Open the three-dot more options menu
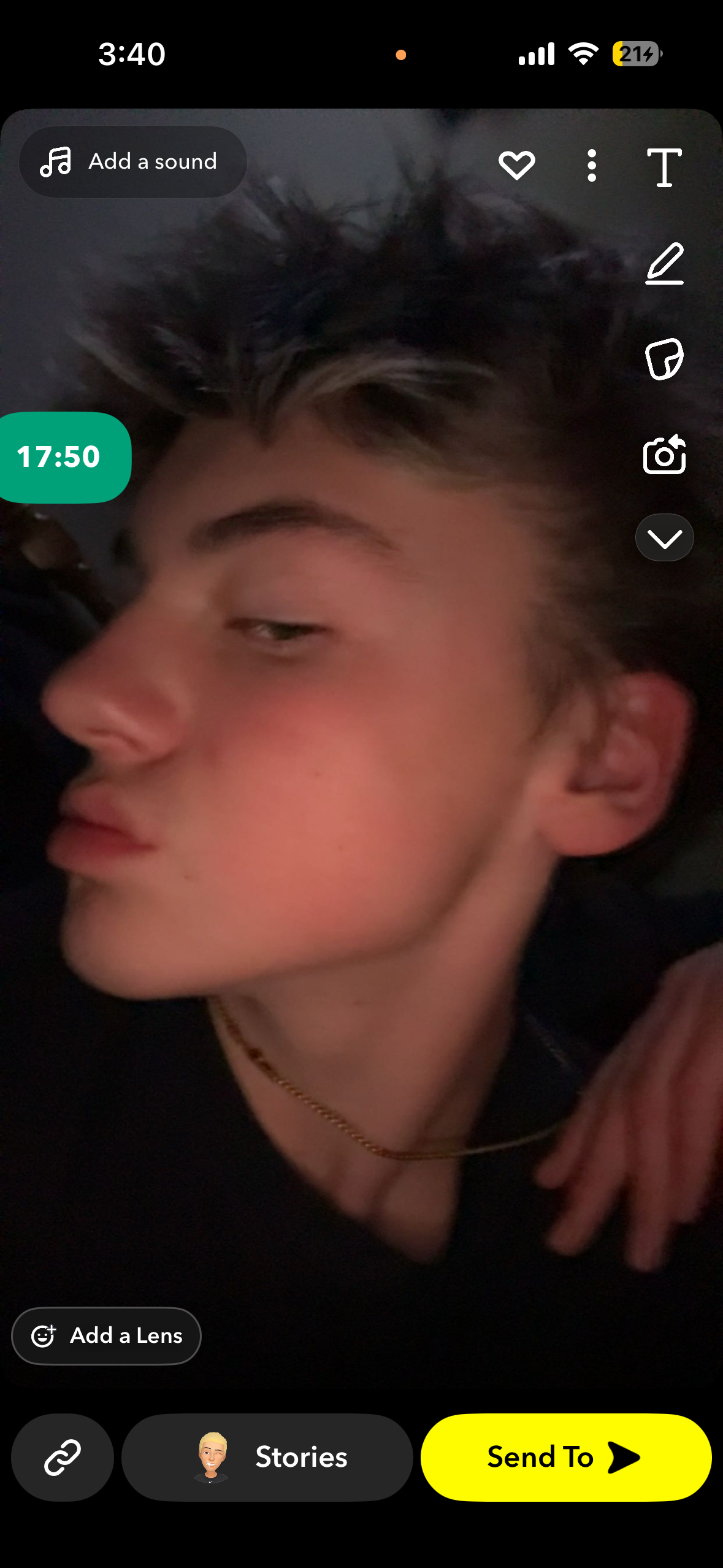This screenshot has width=723, height=1568. (x=591, y=165)
